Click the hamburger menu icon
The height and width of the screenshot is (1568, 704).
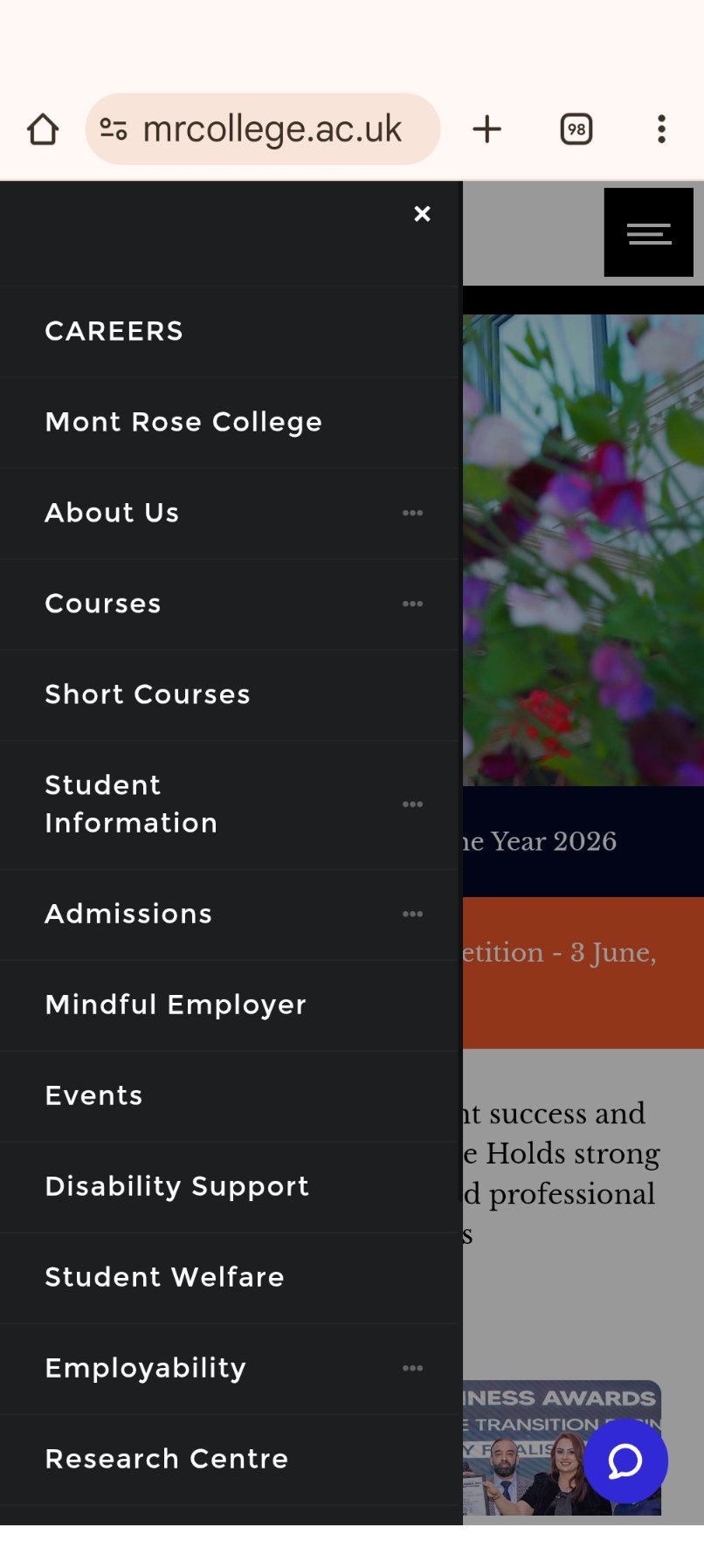pyautogui.click(x=648, y=231)
